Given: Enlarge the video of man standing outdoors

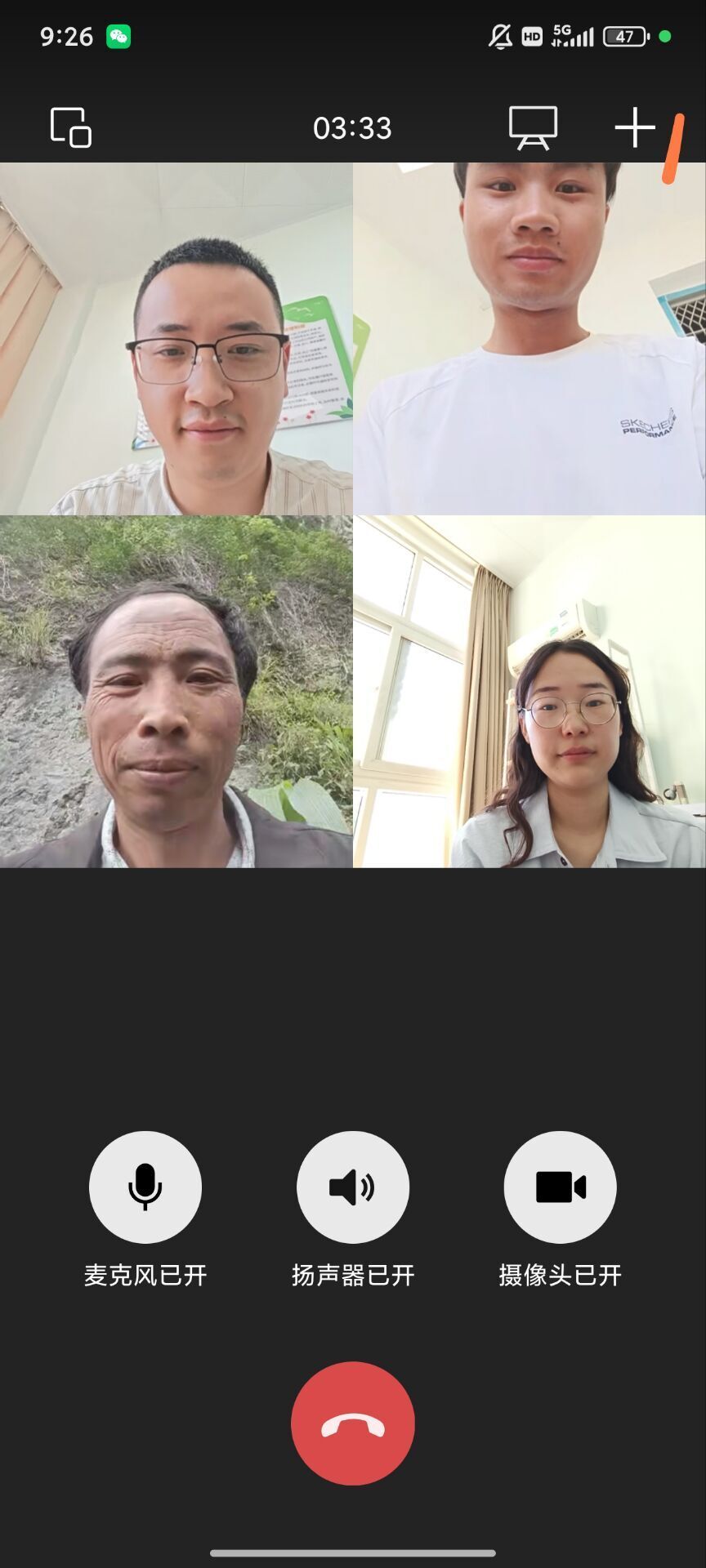Looking at the screenshot, I should click(176, 692).
